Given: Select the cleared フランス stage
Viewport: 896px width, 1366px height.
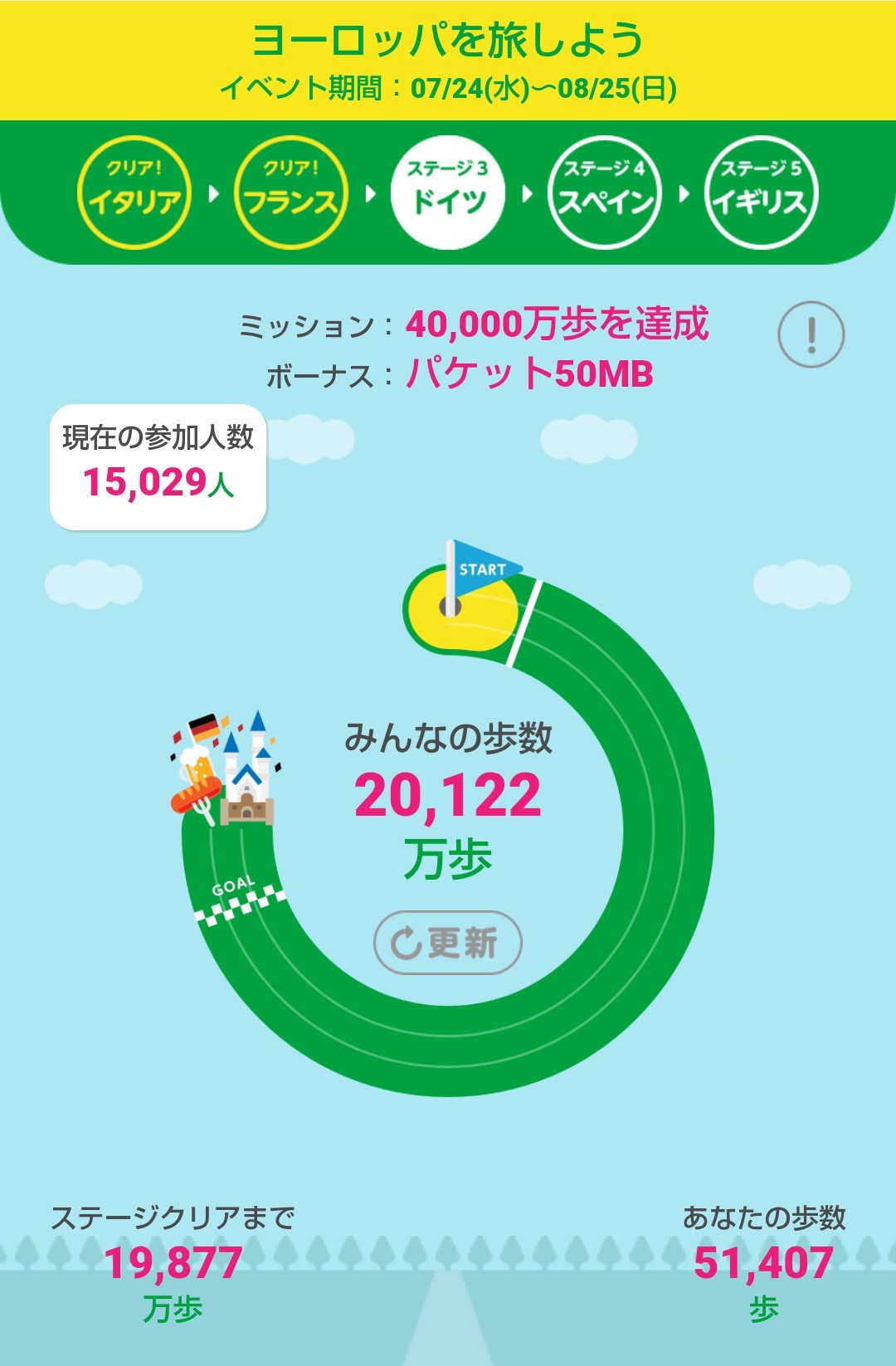Looking at the screenshot, I should (x=291, y=193).
